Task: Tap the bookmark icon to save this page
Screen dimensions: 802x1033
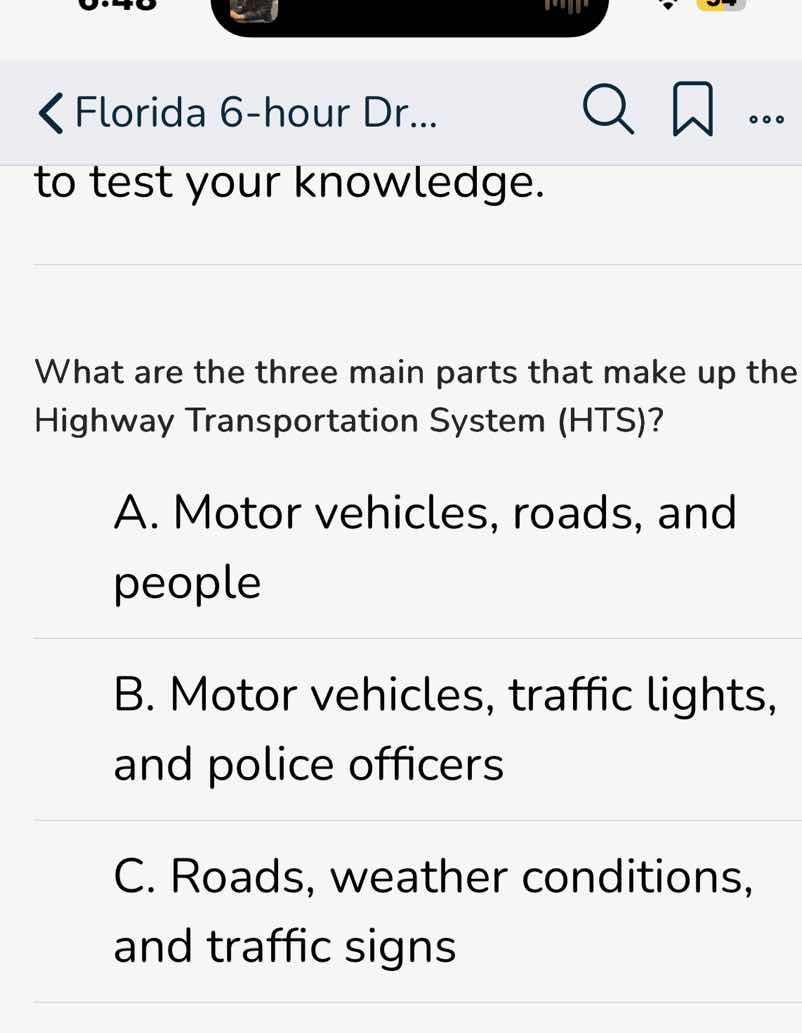Action: point(692,112)
